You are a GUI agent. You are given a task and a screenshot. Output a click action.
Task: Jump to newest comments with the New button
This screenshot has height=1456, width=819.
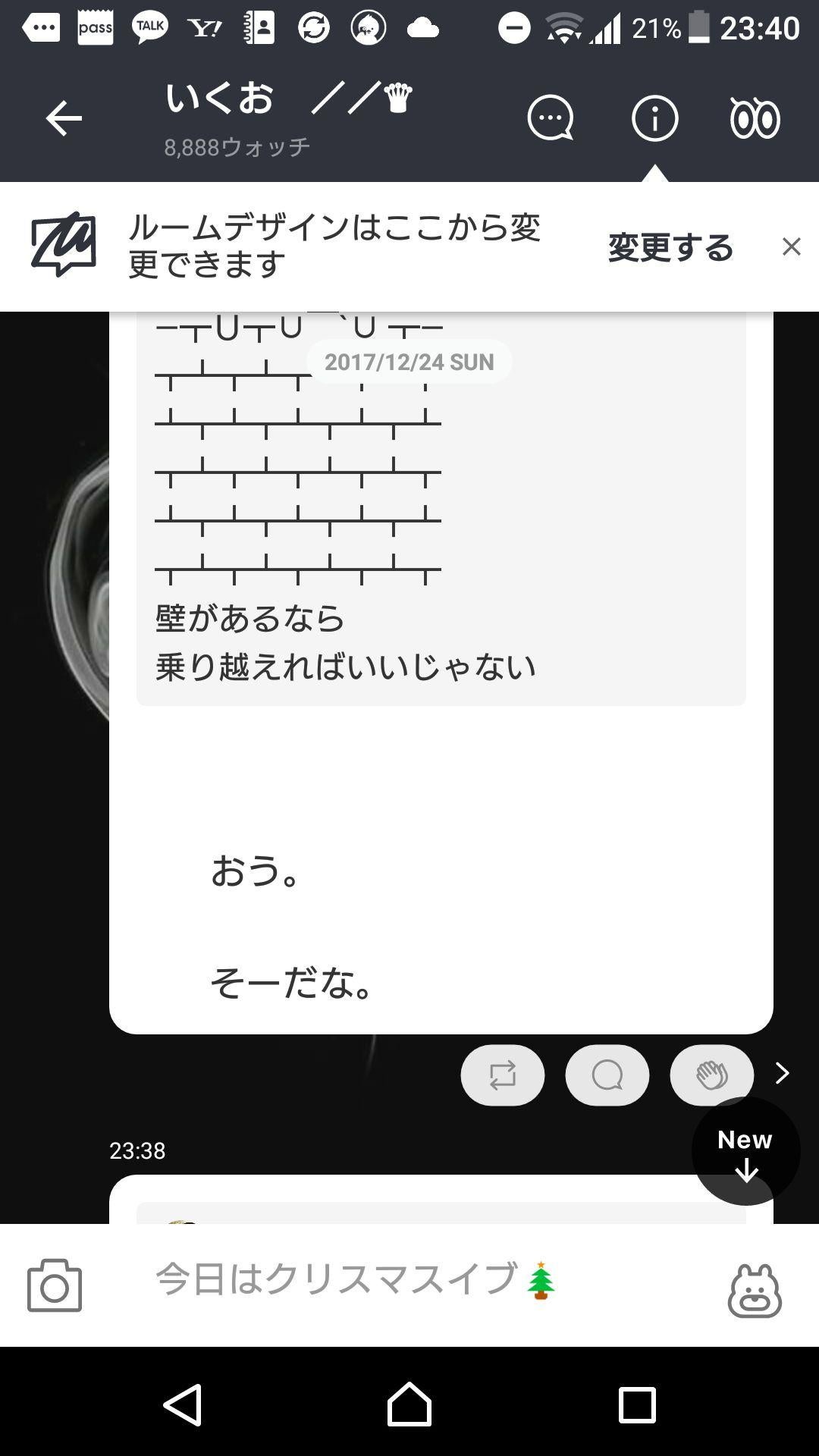click(x=744, y=1150)
